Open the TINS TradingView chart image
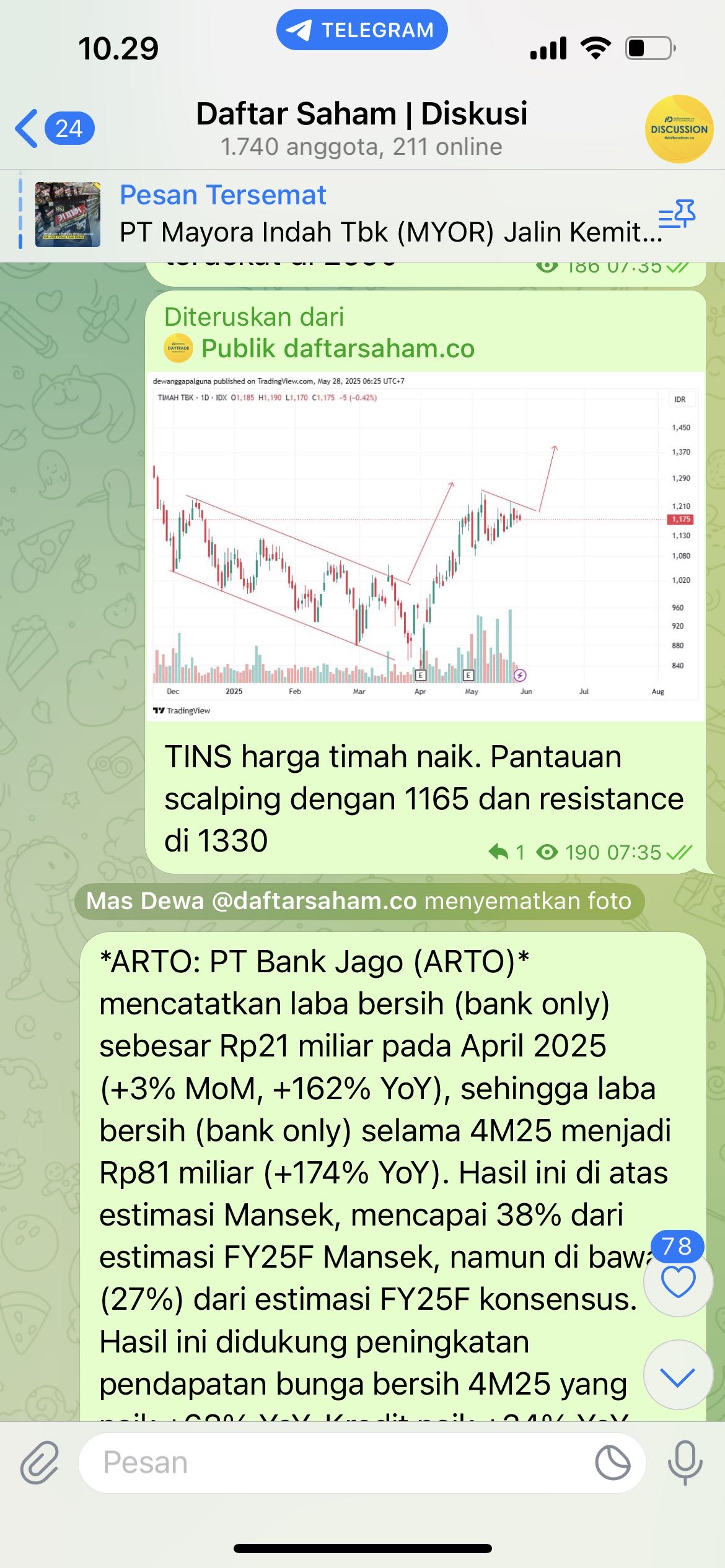725x1568 pixels. [425, 545]
